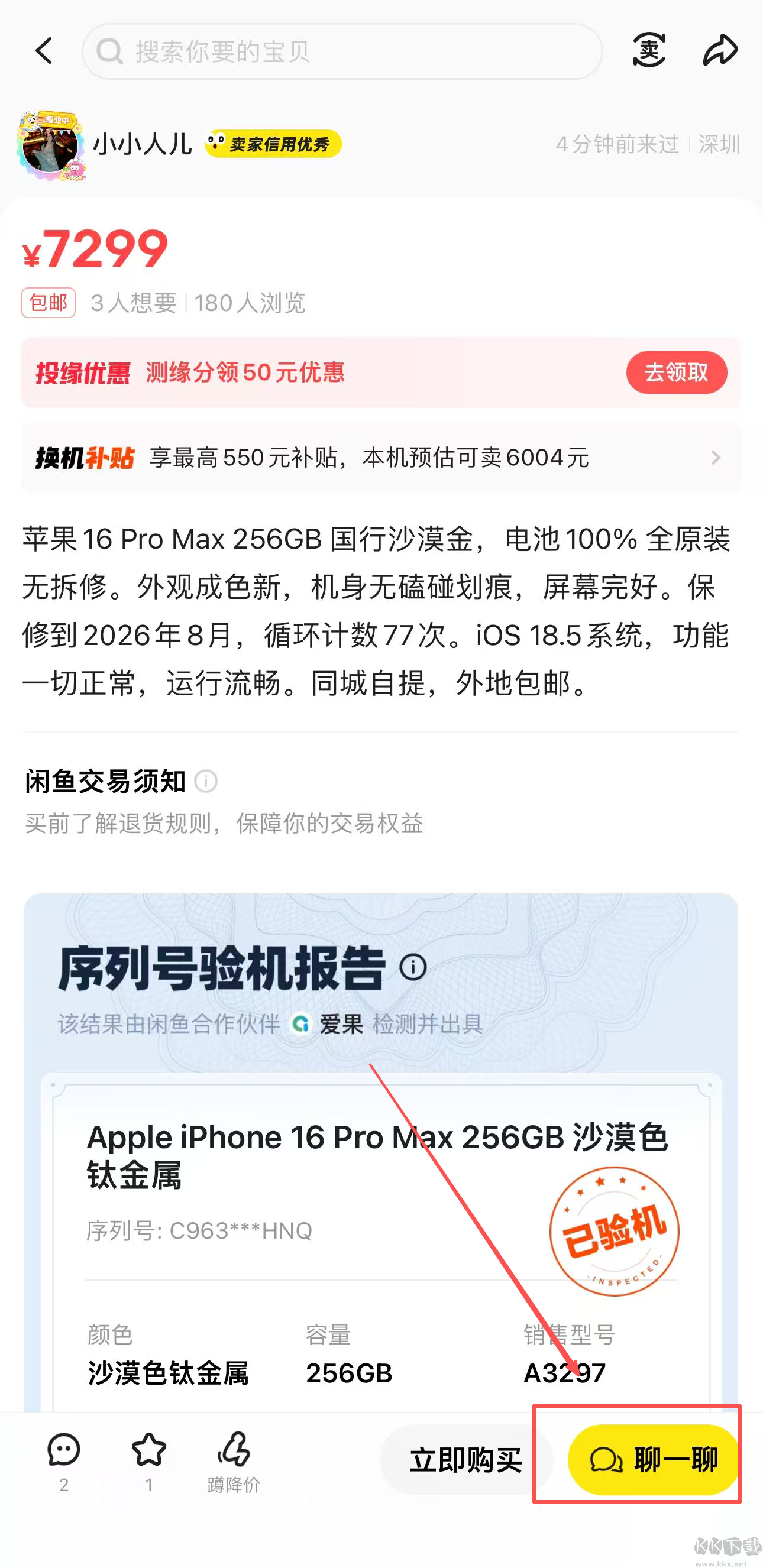Go back with the top-left arrow
763x1568 pixels.
44,50
